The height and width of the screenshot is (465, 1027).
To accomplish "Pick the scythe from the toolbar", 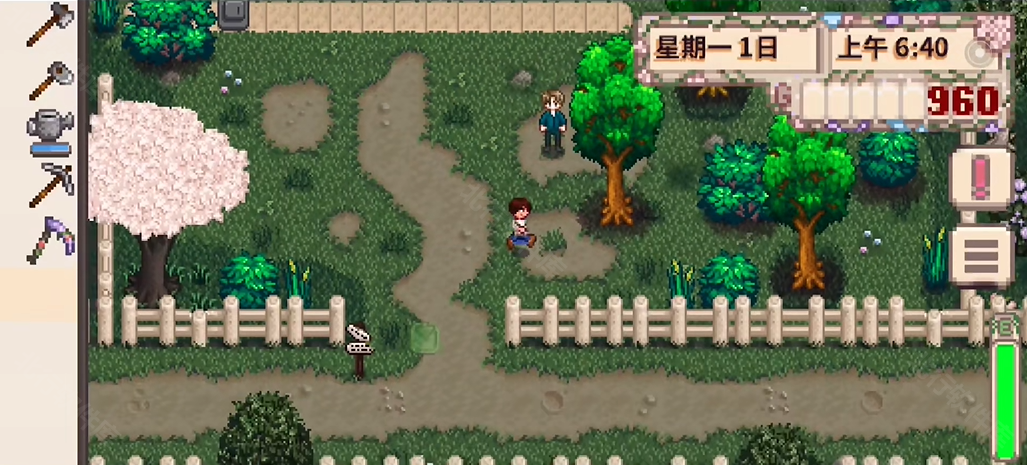I will point(50,240).
